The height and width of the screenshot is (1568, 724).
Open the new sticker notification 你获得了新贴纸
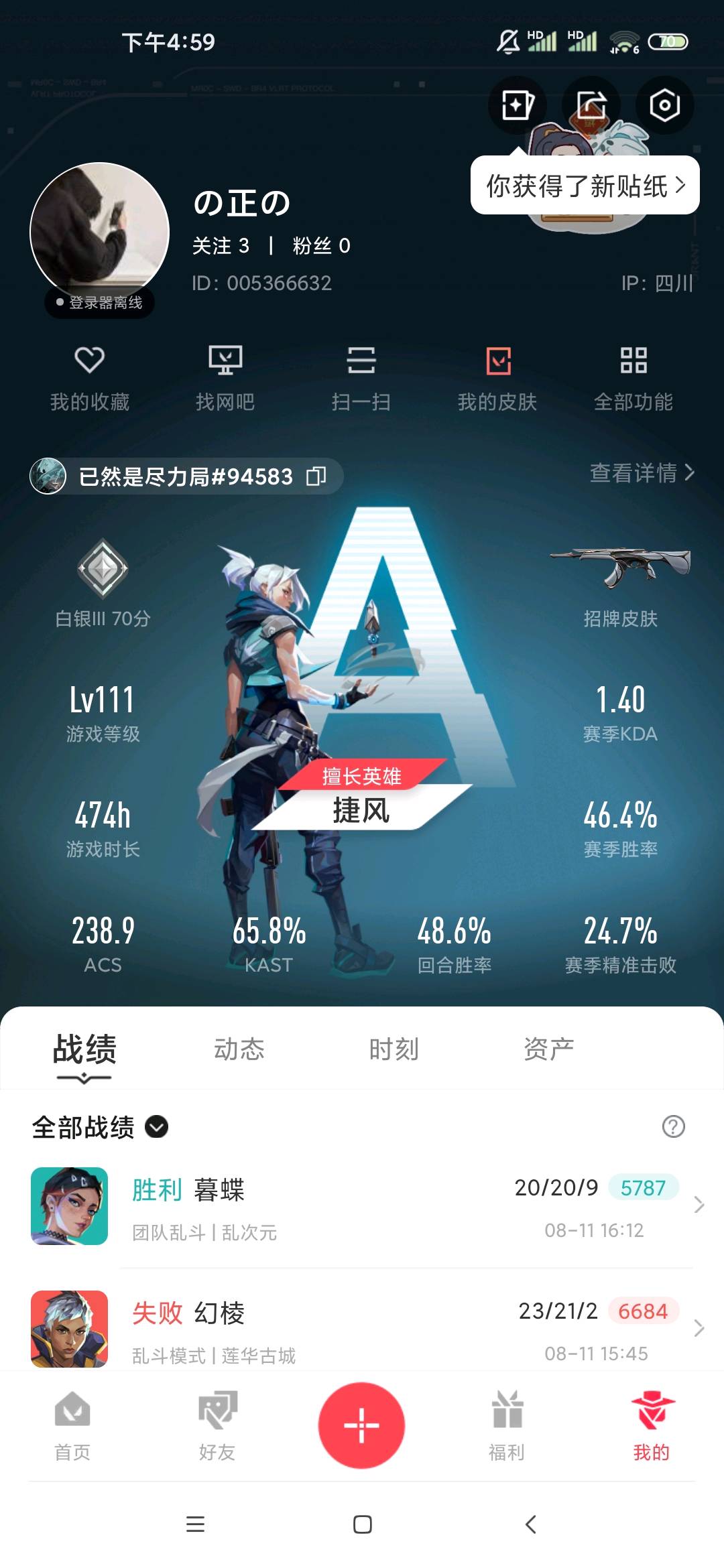click(585, 186)
